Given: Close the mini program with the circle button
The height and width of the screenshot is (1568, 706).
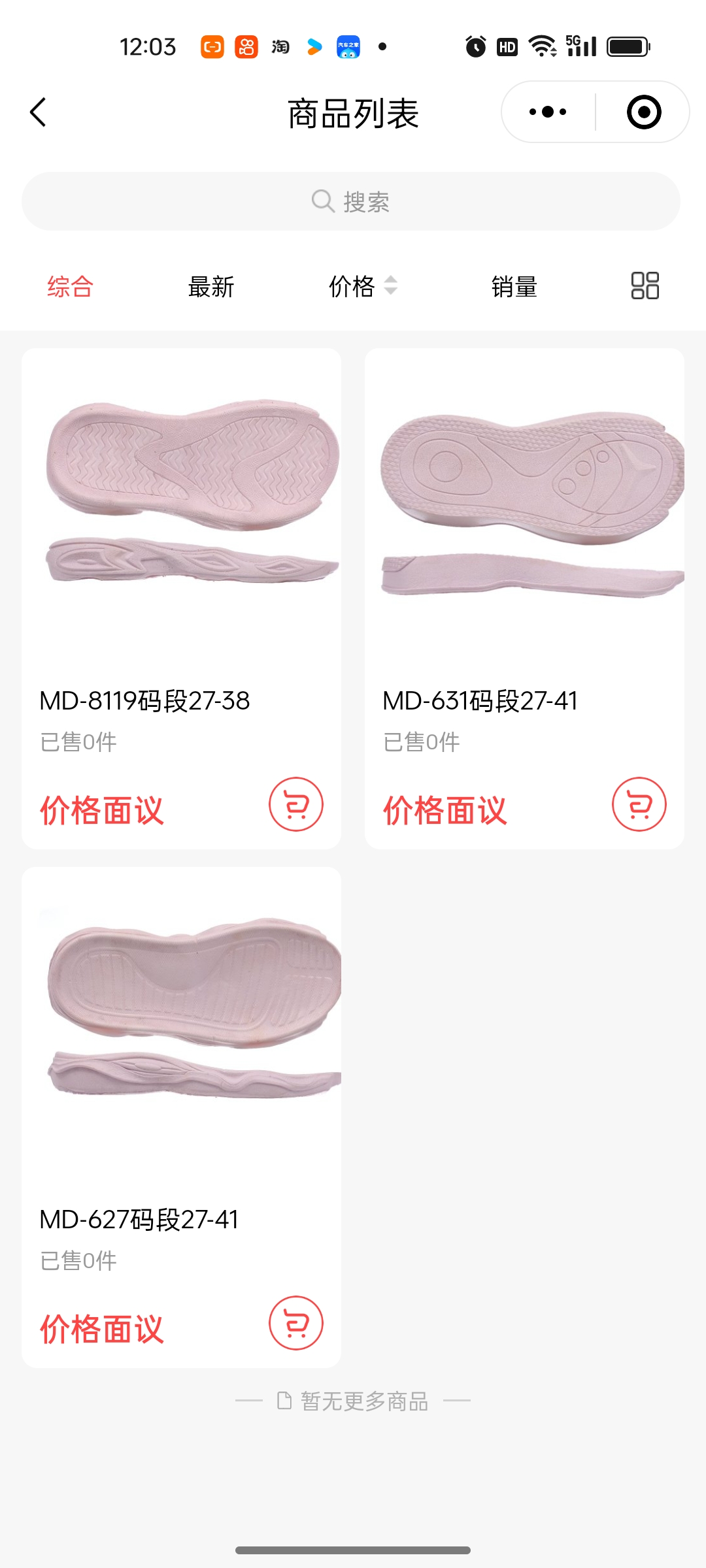Looking at the screenshot, I should pyautogui.click(x=643, y=112).
